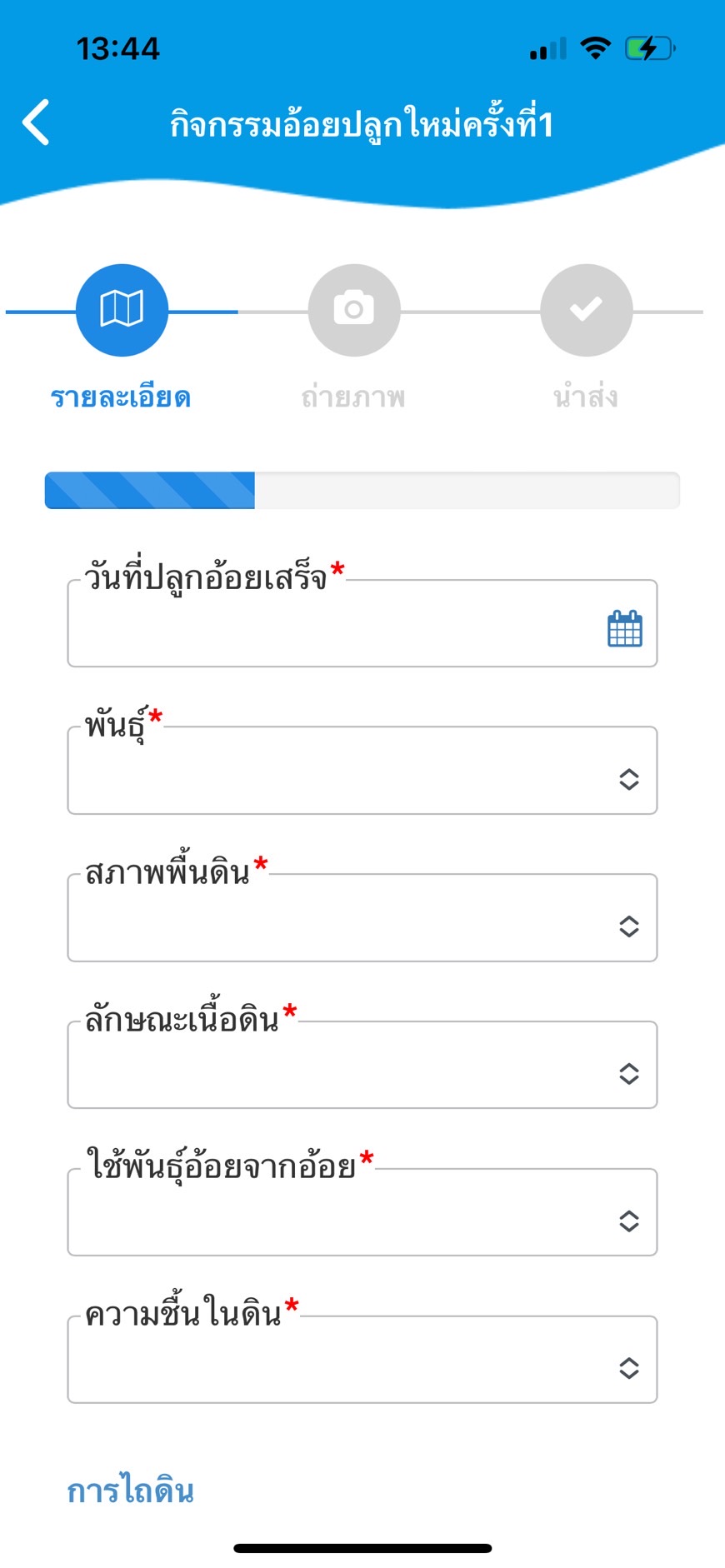The height and width of the screenshot is (1568, 725).
Task: Open the รายละเอียด map step
Action: 122,310
